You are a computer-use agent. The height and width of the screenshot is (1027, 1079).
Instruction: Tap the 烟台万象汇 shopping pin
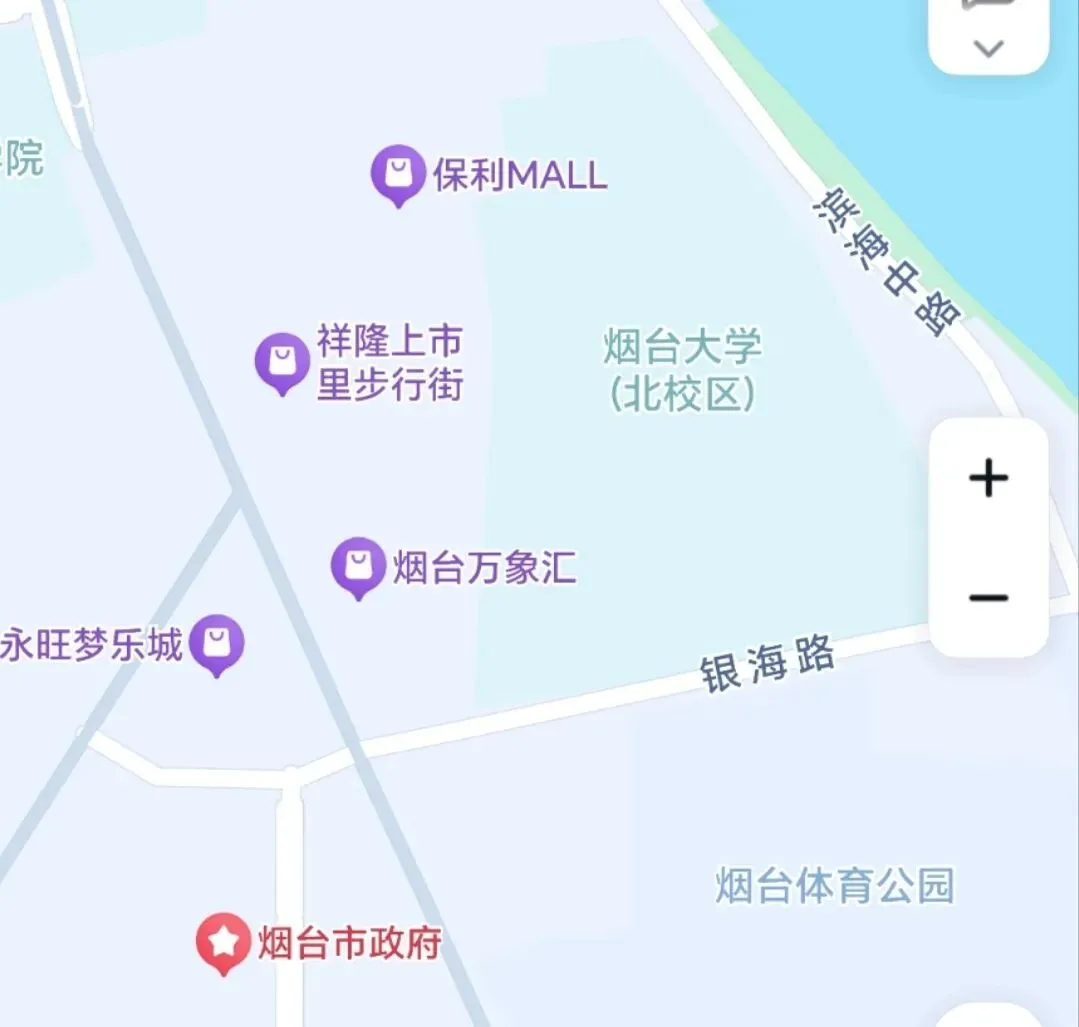point(358,566)
